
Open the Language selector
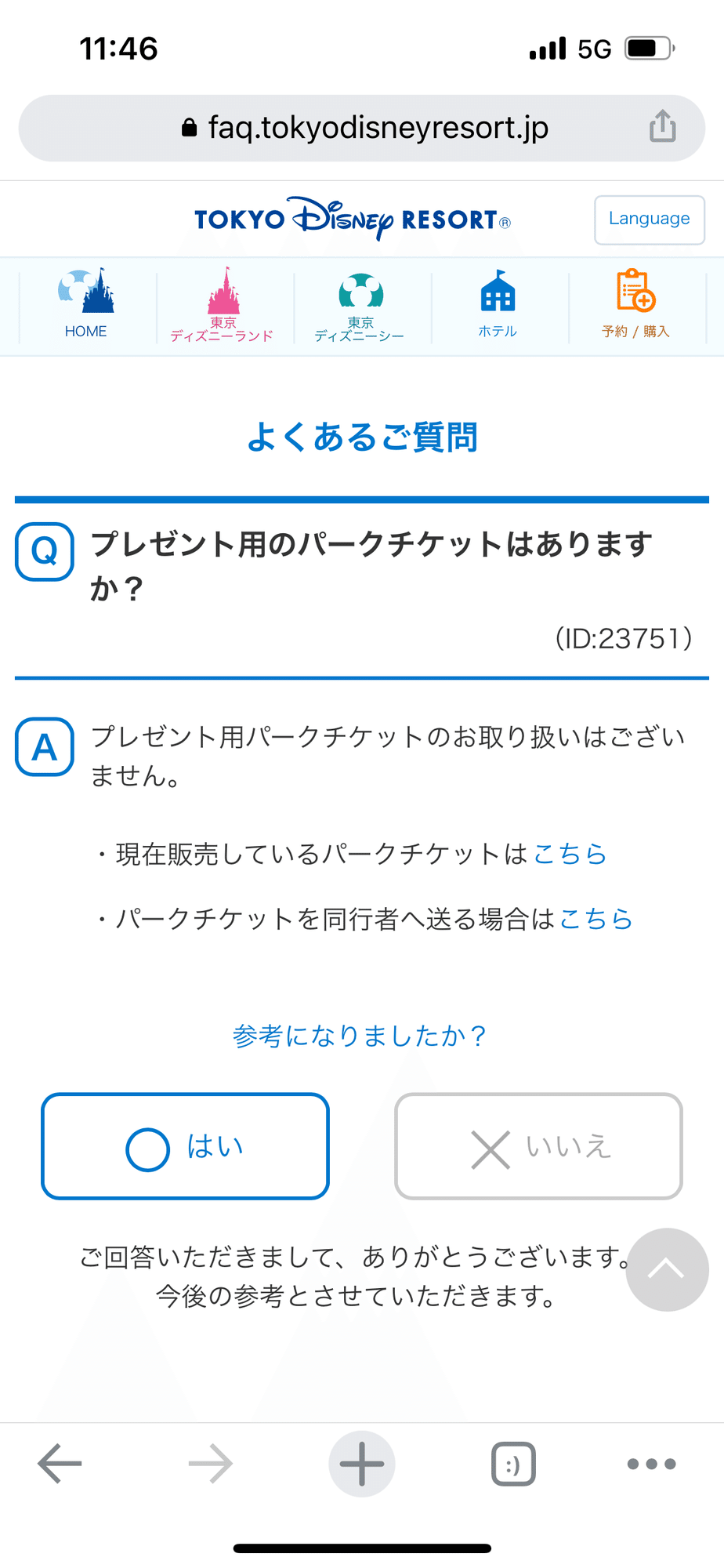tap(649, 220)
